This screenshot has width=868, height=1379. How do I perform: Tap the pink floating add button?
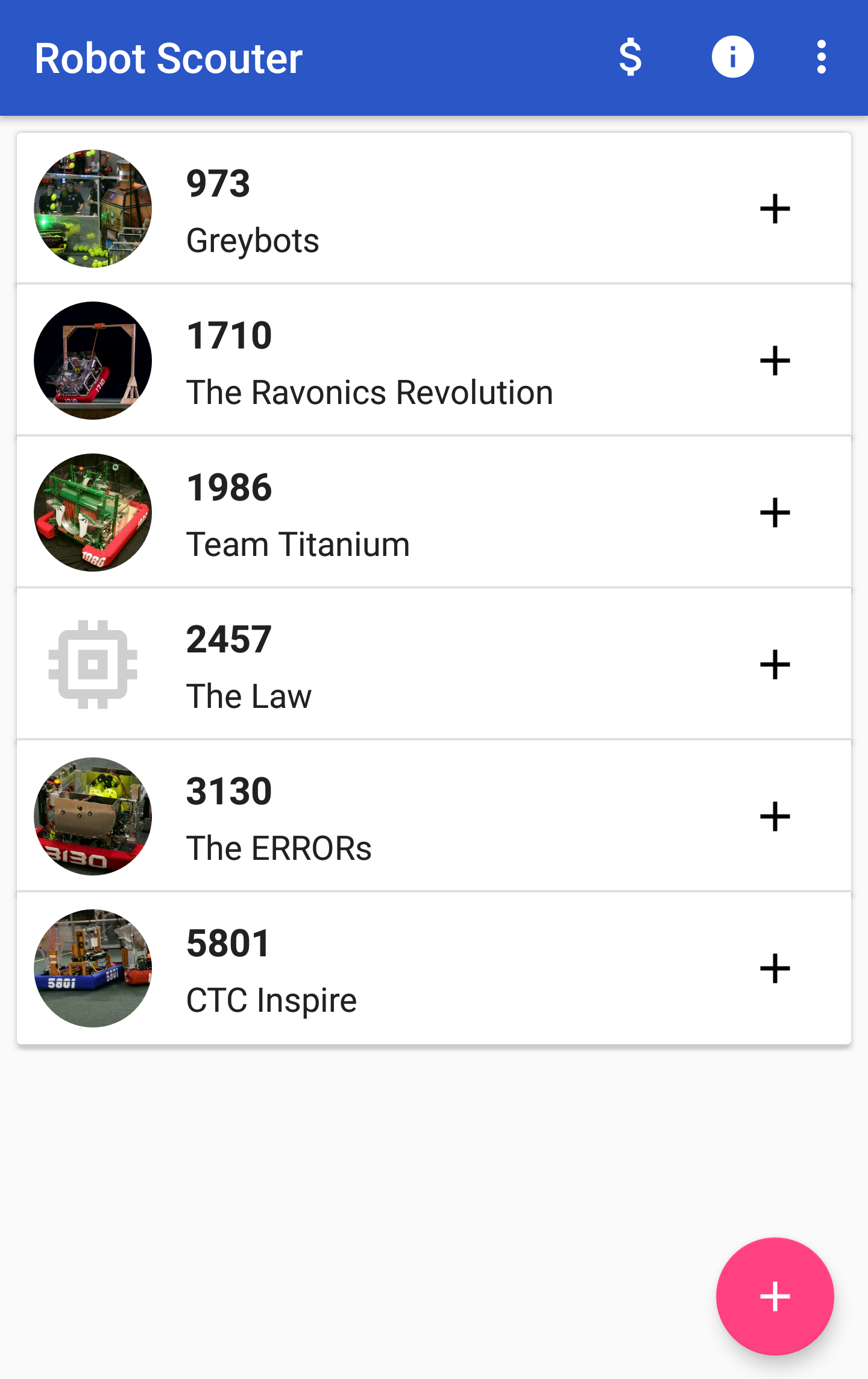(775, 1296)
